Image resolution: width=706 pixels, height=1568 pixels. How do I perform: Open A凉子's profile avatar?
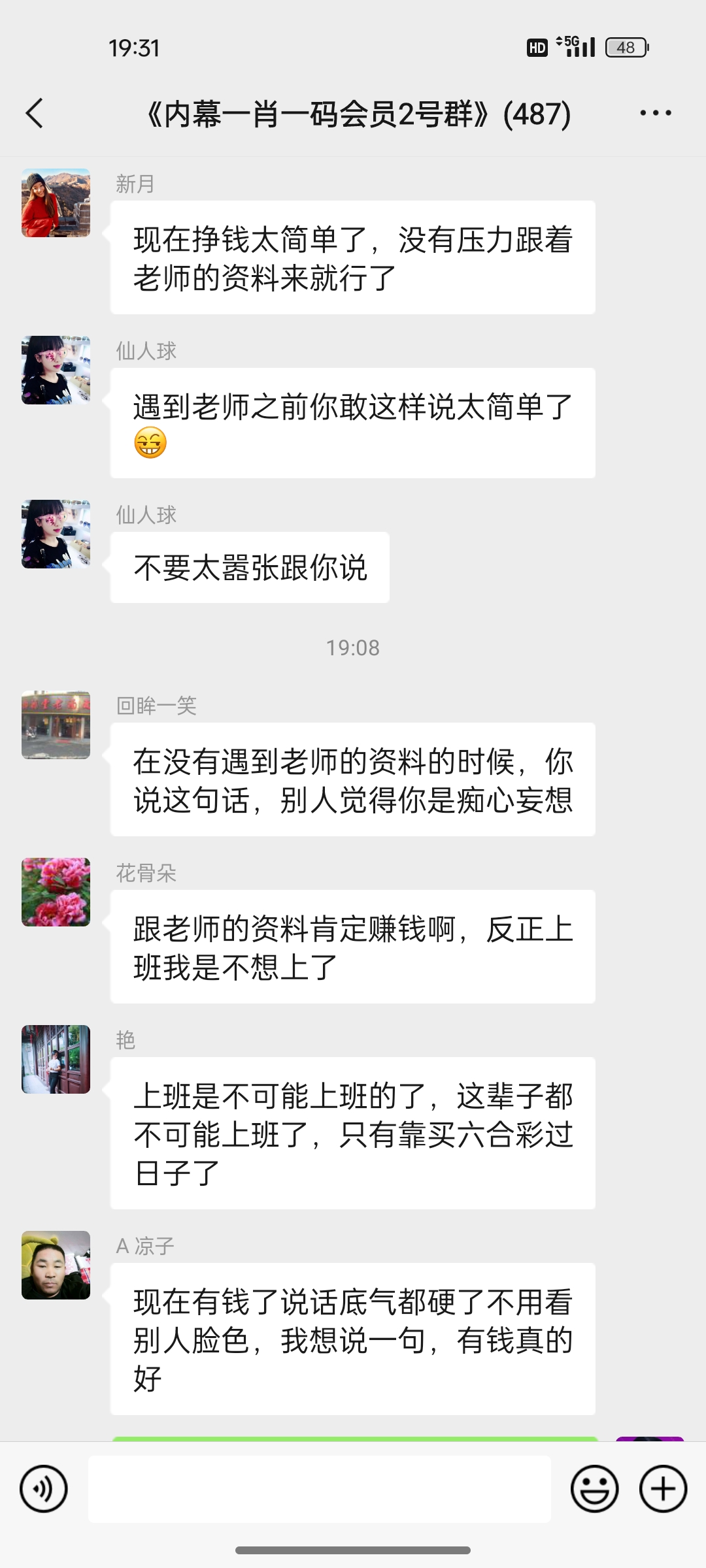tap(56, 1265)
